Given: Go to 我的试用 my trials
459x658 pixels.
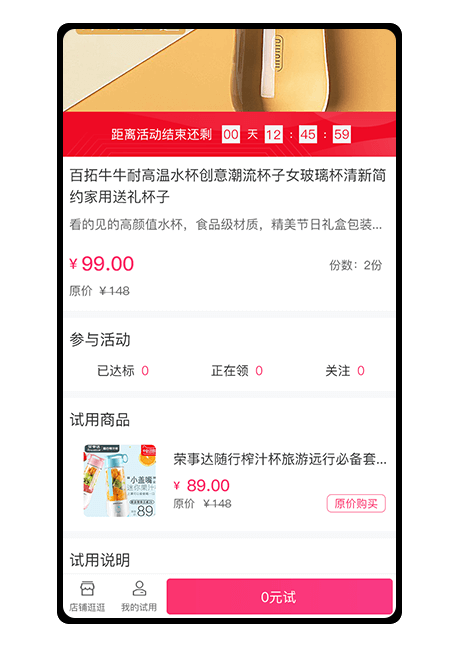Looking at the screenshot, I should click(x=139, y=596).
